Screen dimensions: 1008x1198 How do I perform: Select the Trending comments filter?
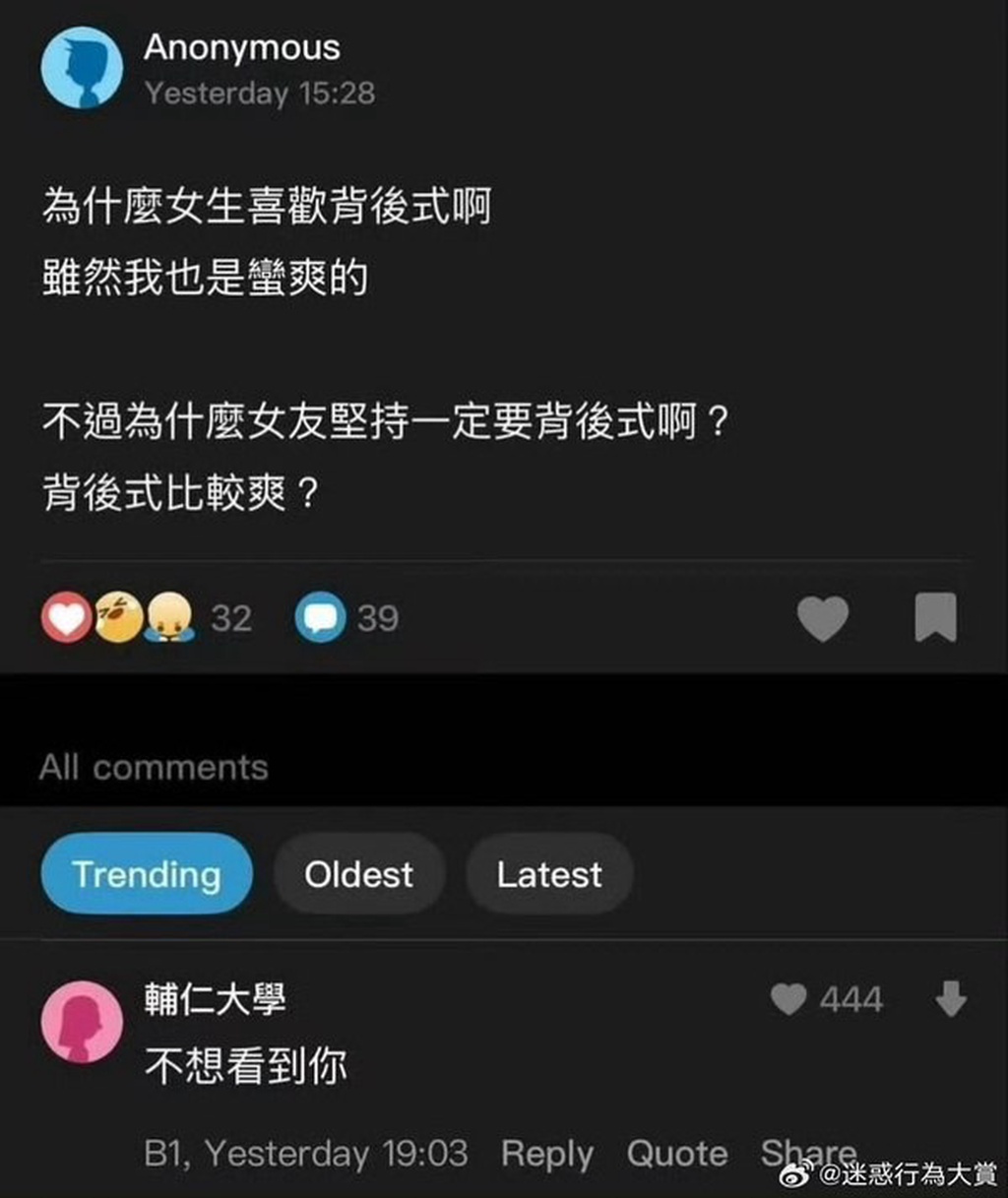click(x=147, y=874)
